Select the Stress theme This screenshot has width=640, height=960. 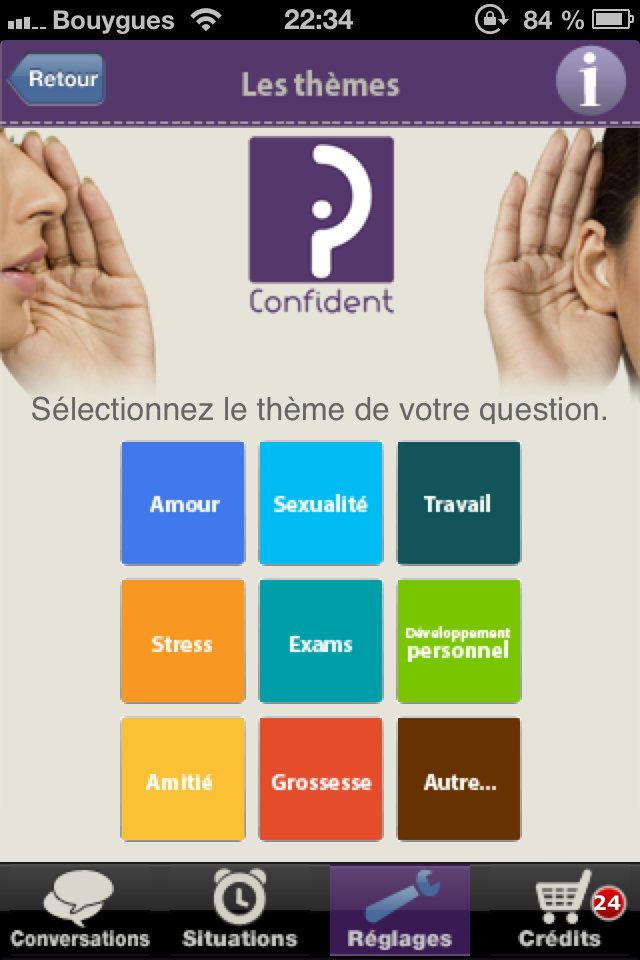tap(183, 641)
